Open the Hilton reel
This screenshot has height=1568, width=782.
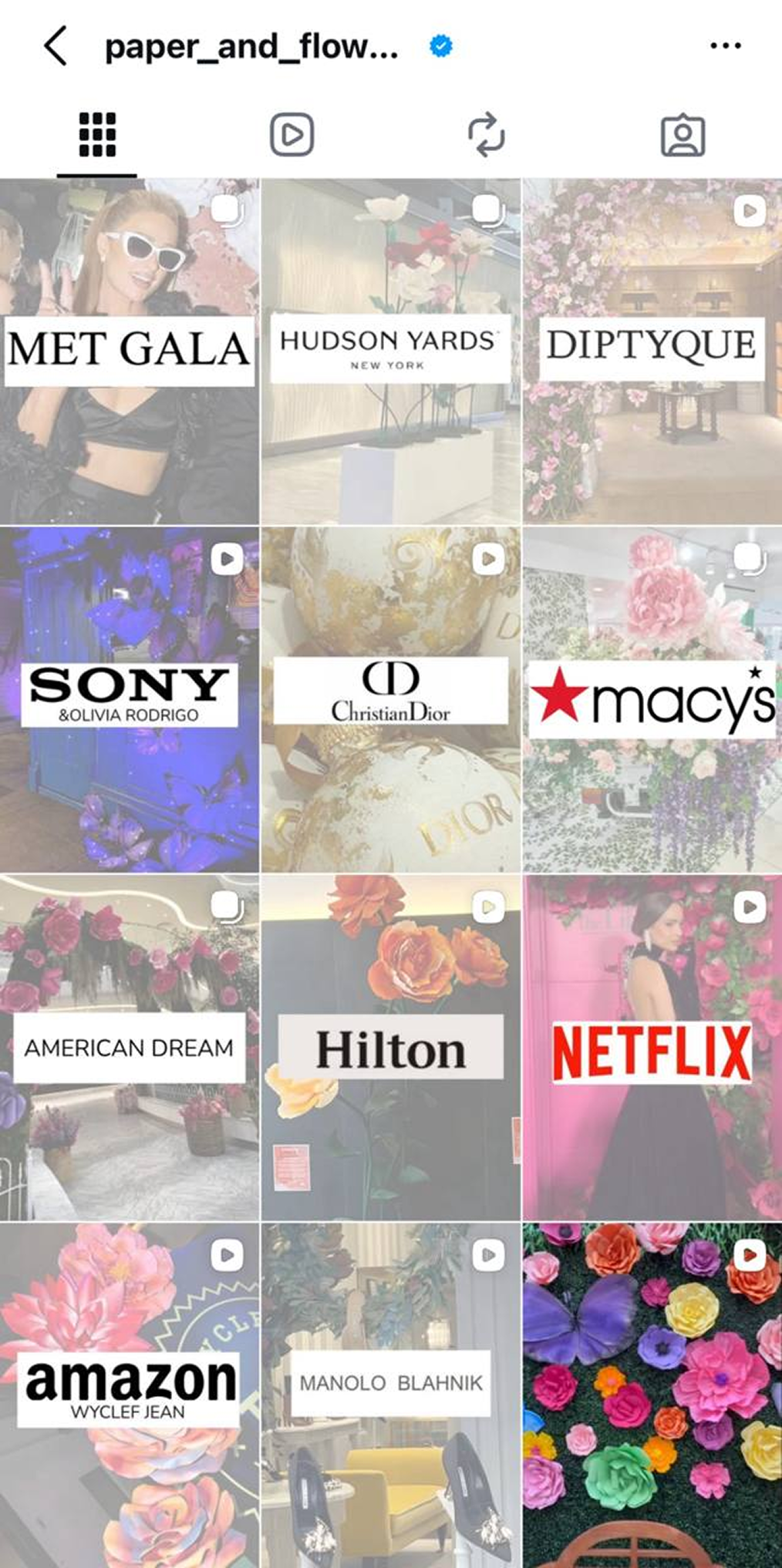coord(390,1047)
